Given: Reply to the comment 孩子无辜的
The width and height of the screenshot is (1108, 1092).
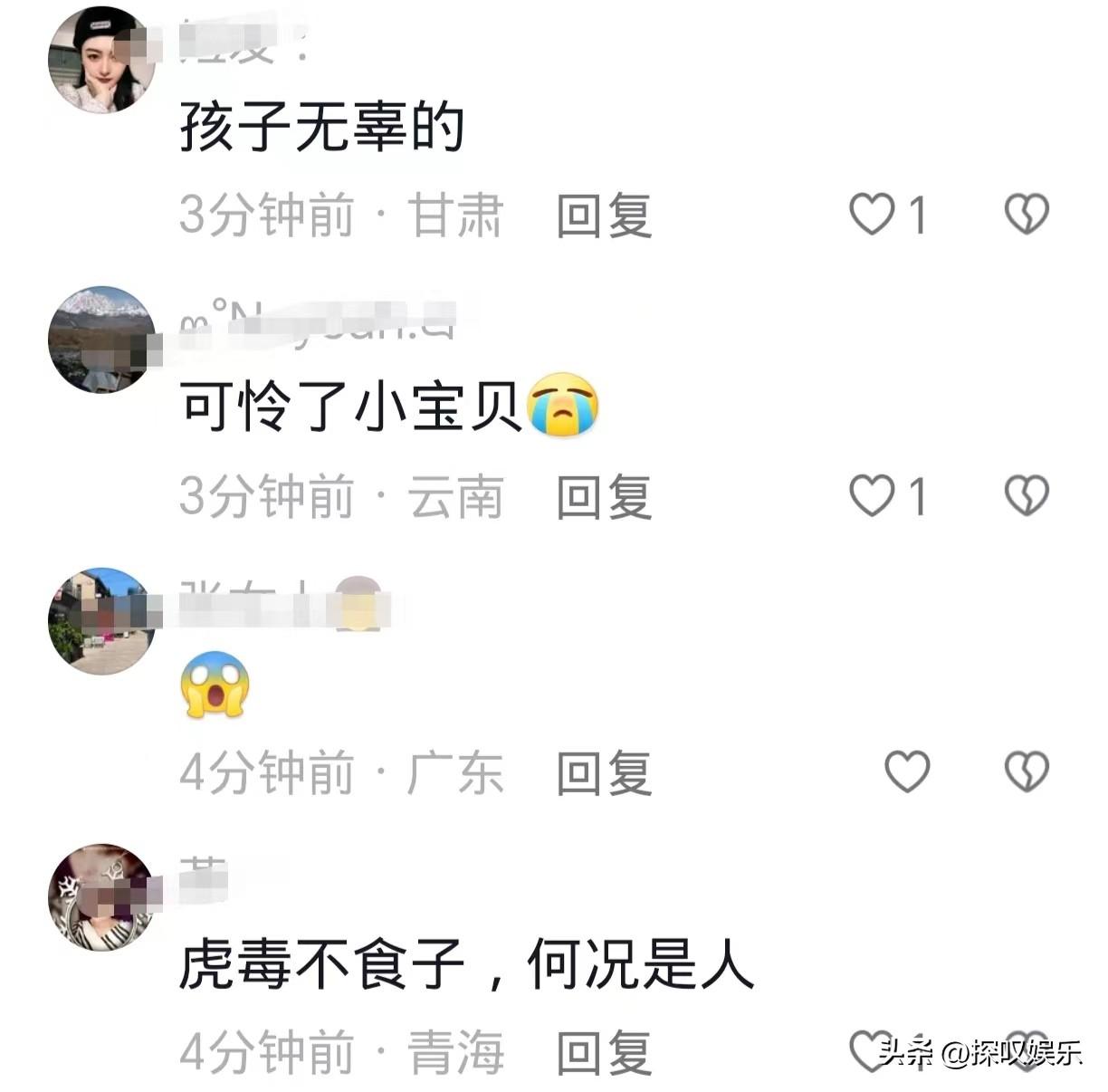Looking at the screenshot, I should pyautogui.click(x=604, y=216).
